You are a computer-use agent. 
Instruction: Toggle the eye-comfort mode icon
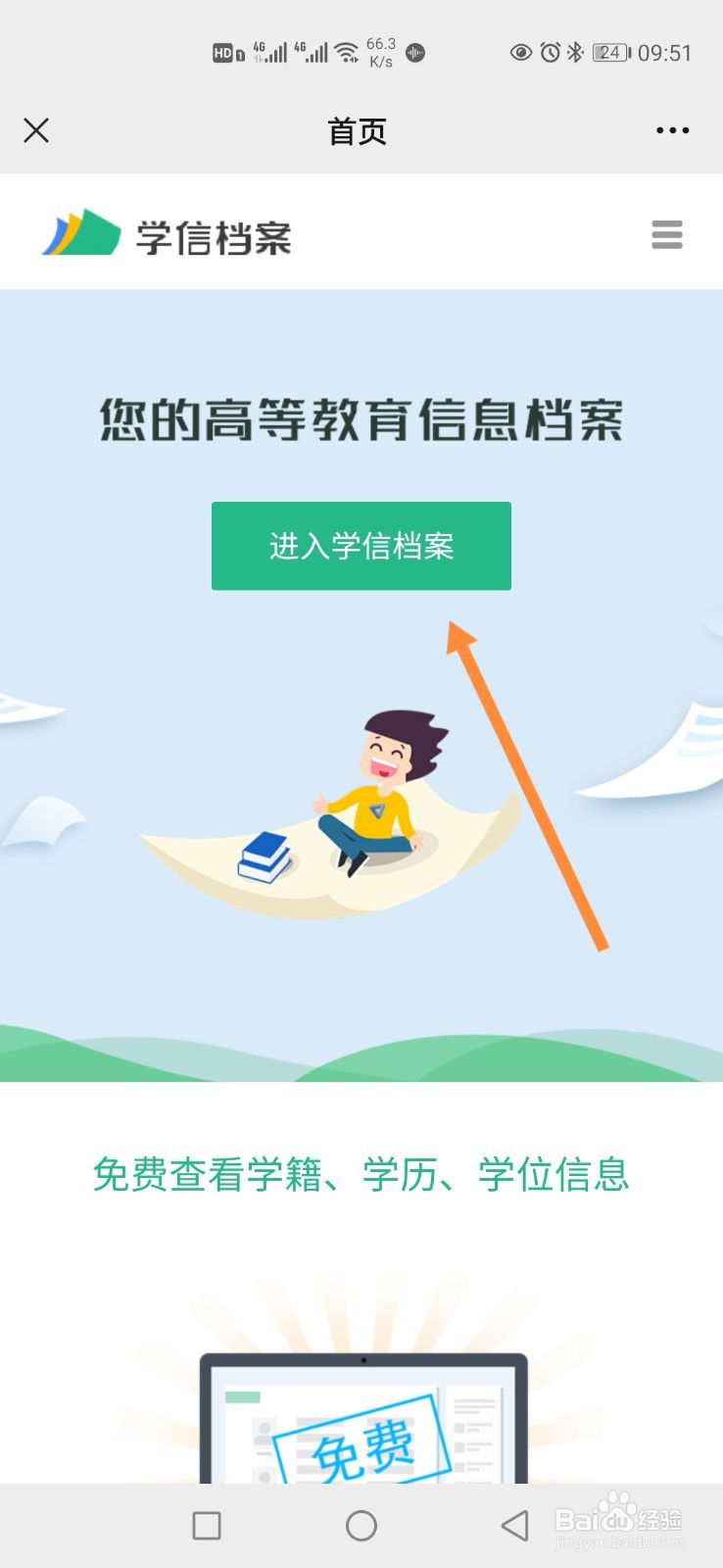tap(520, 51)
